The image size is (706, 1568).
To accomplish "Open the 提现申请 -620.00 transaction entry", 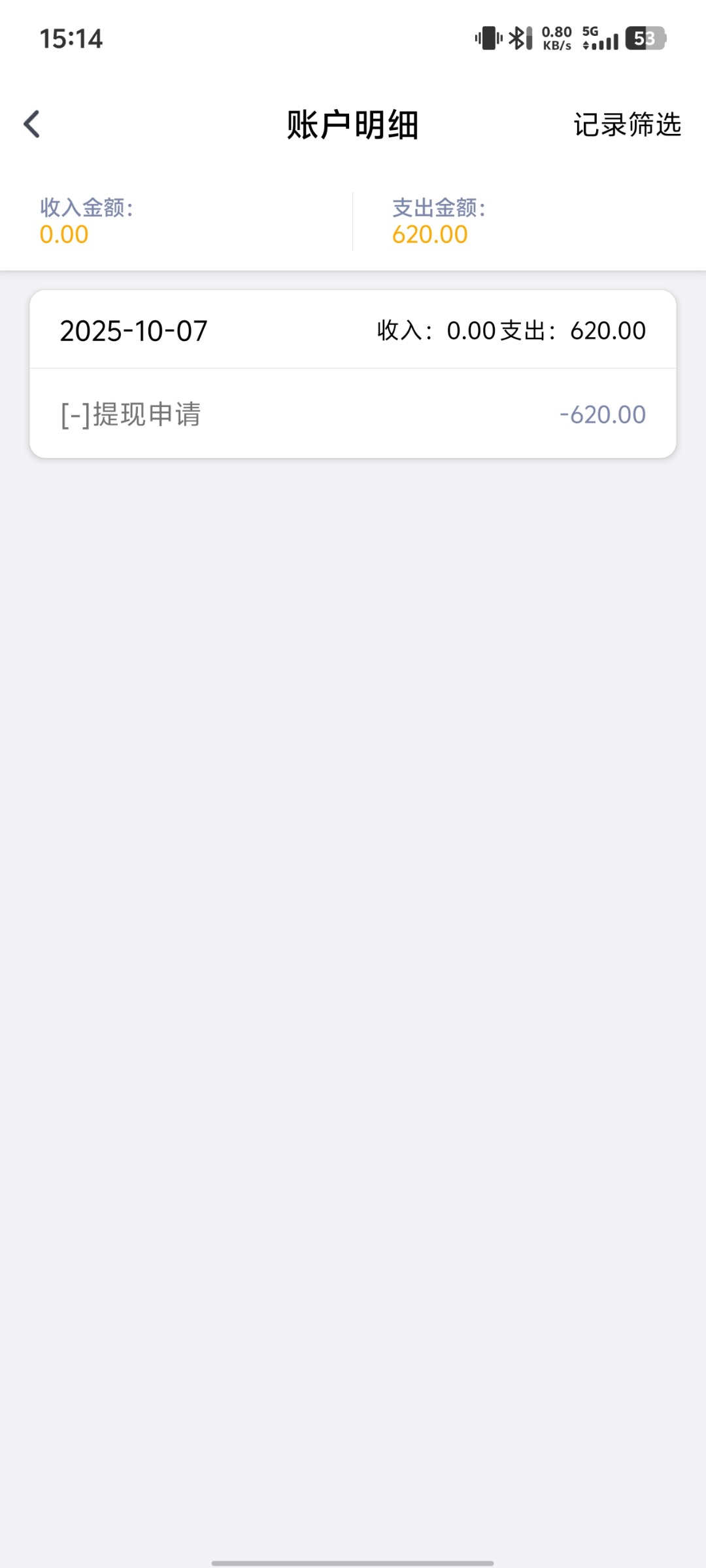I will point(353,414).
